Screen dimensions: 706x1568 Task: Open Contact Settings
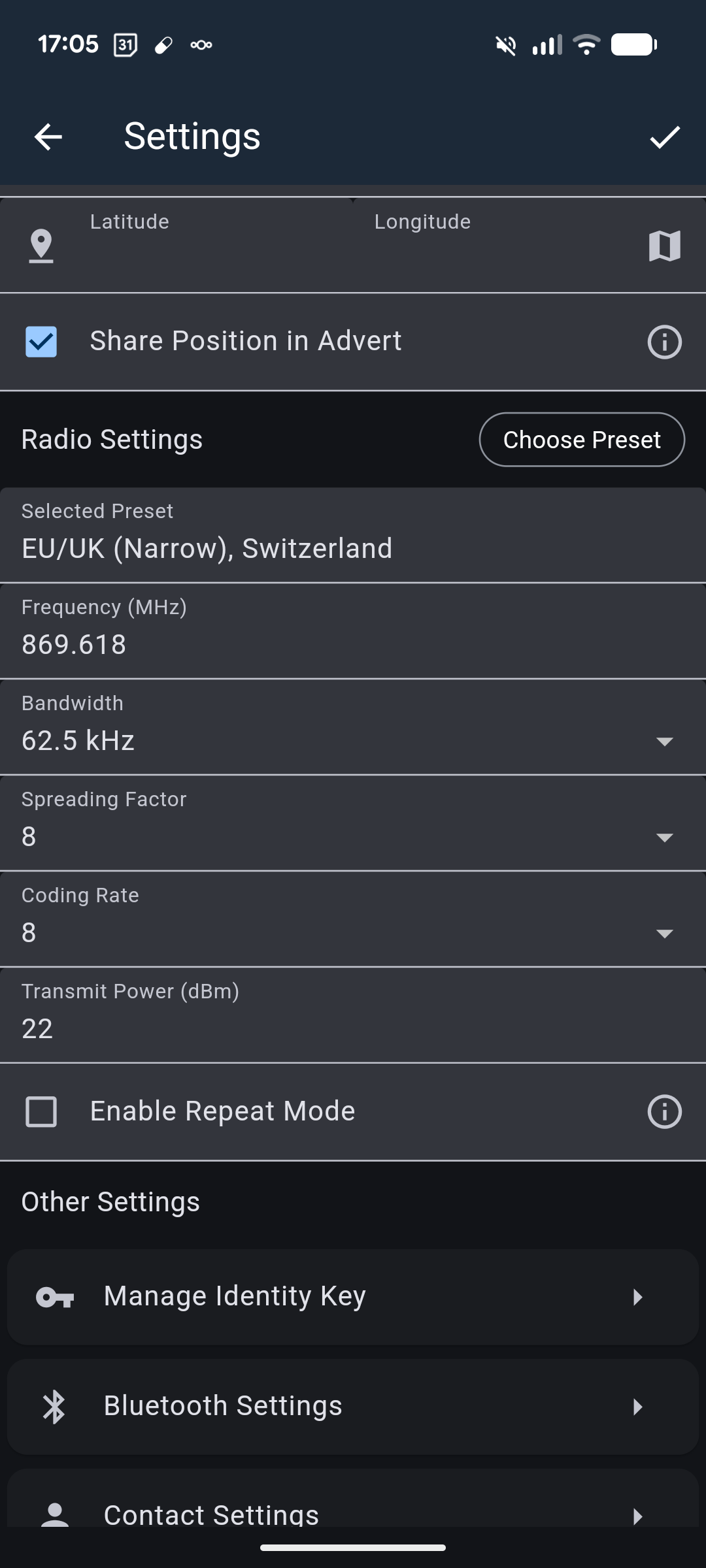tap(353, 1513)
